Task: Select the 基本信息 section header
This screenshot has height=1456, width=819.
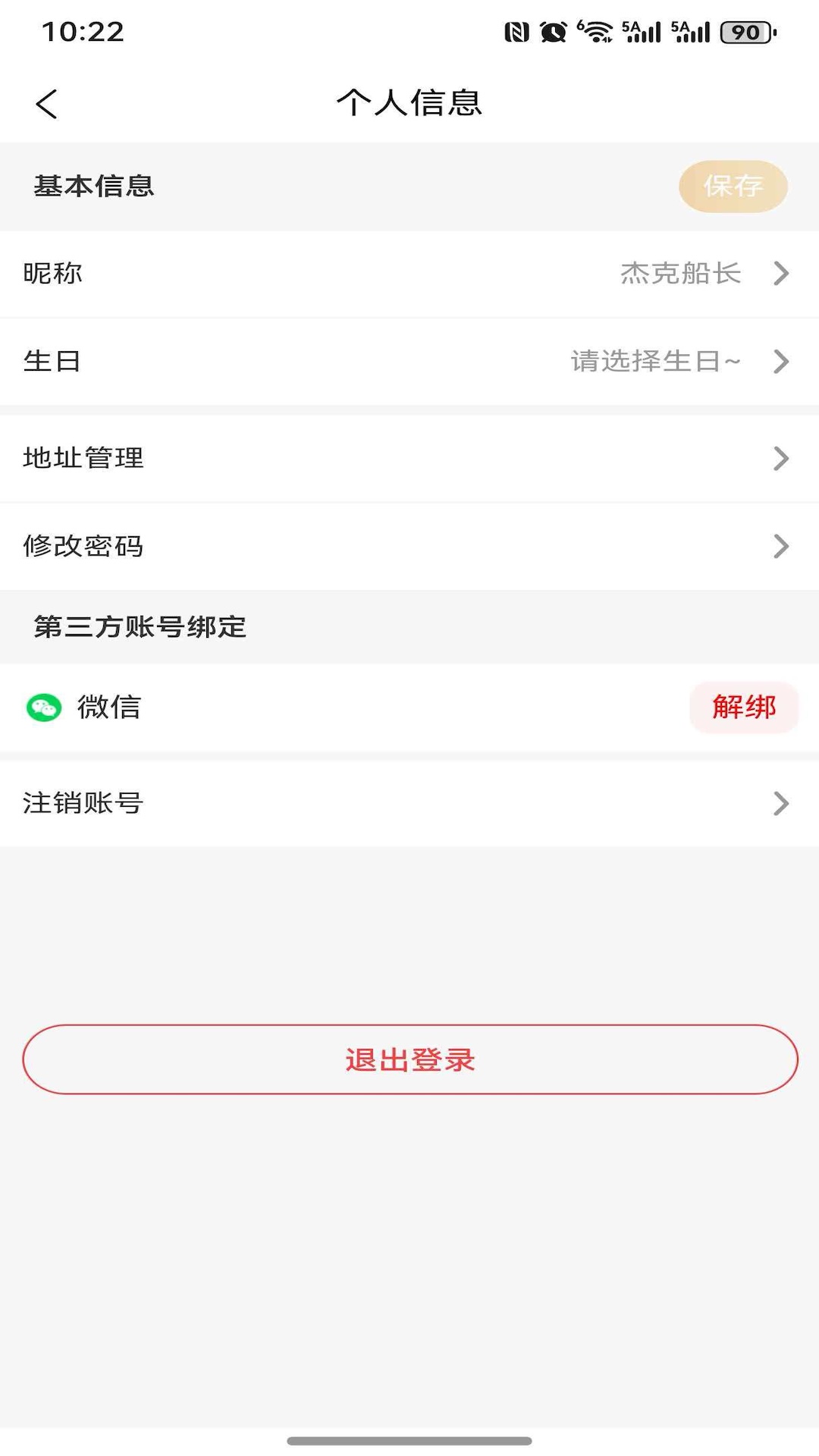Action: (93, 186)
